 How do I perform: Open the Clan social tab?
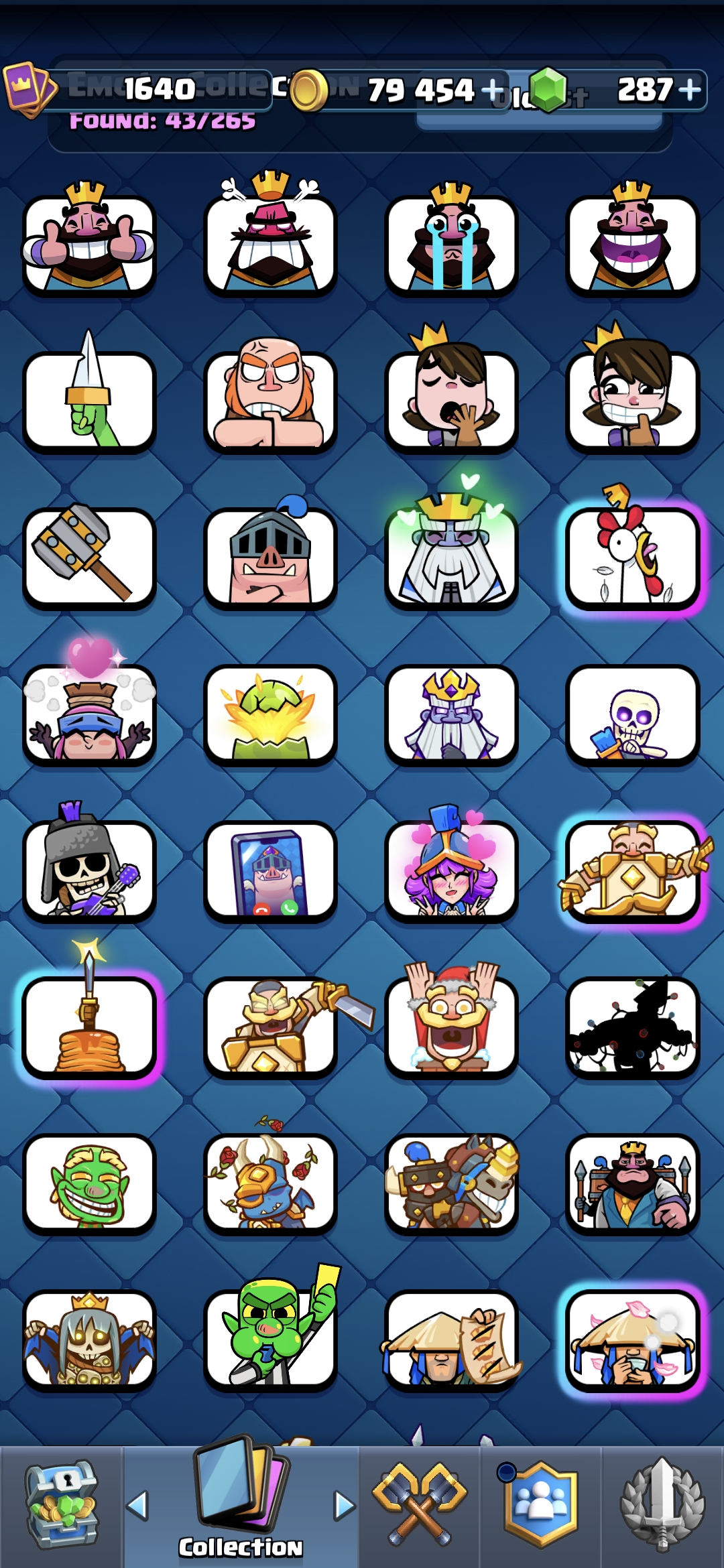(x=540, y=1503)
